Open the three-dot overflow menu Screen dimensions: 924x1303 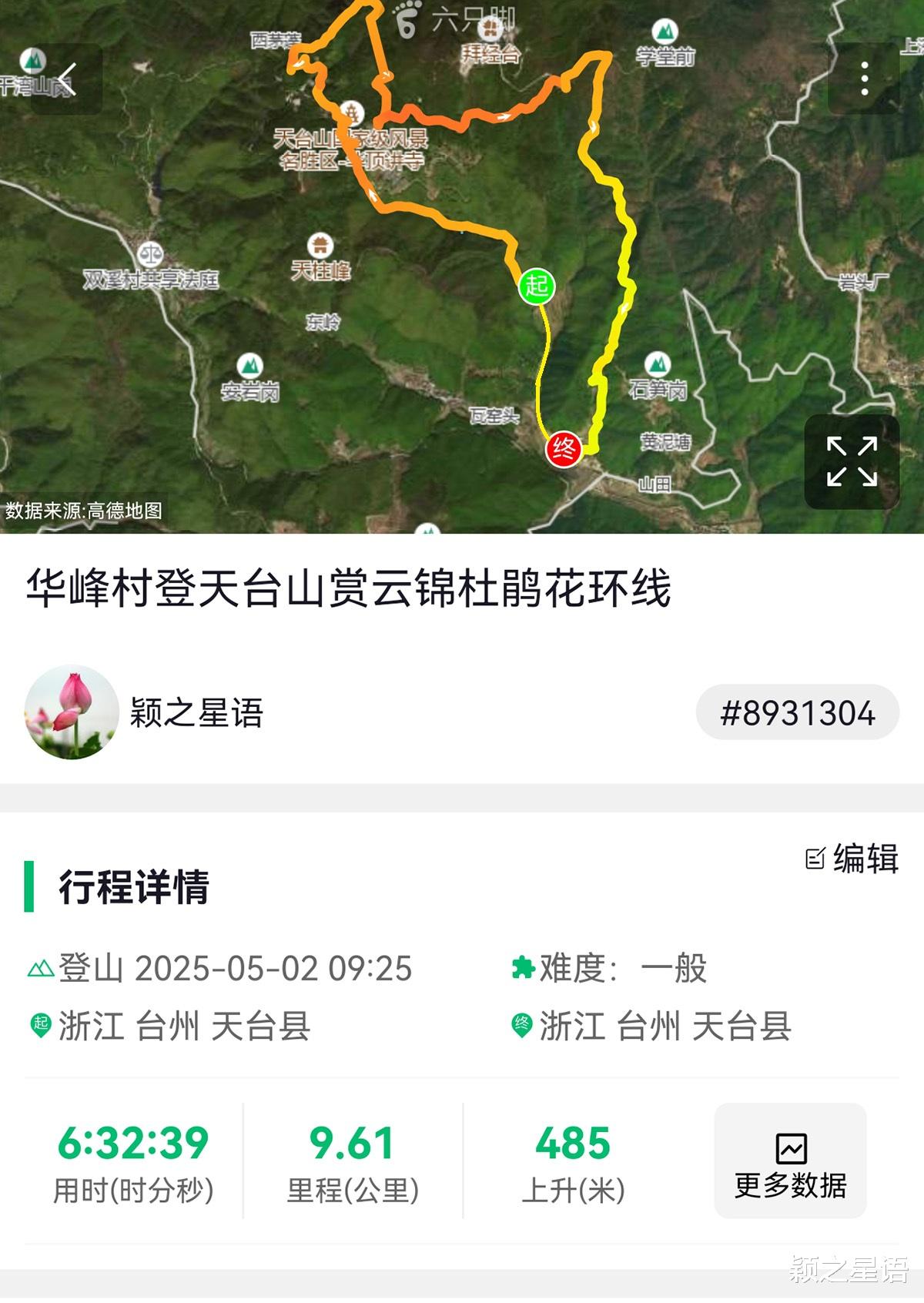[x=864, y=79]
